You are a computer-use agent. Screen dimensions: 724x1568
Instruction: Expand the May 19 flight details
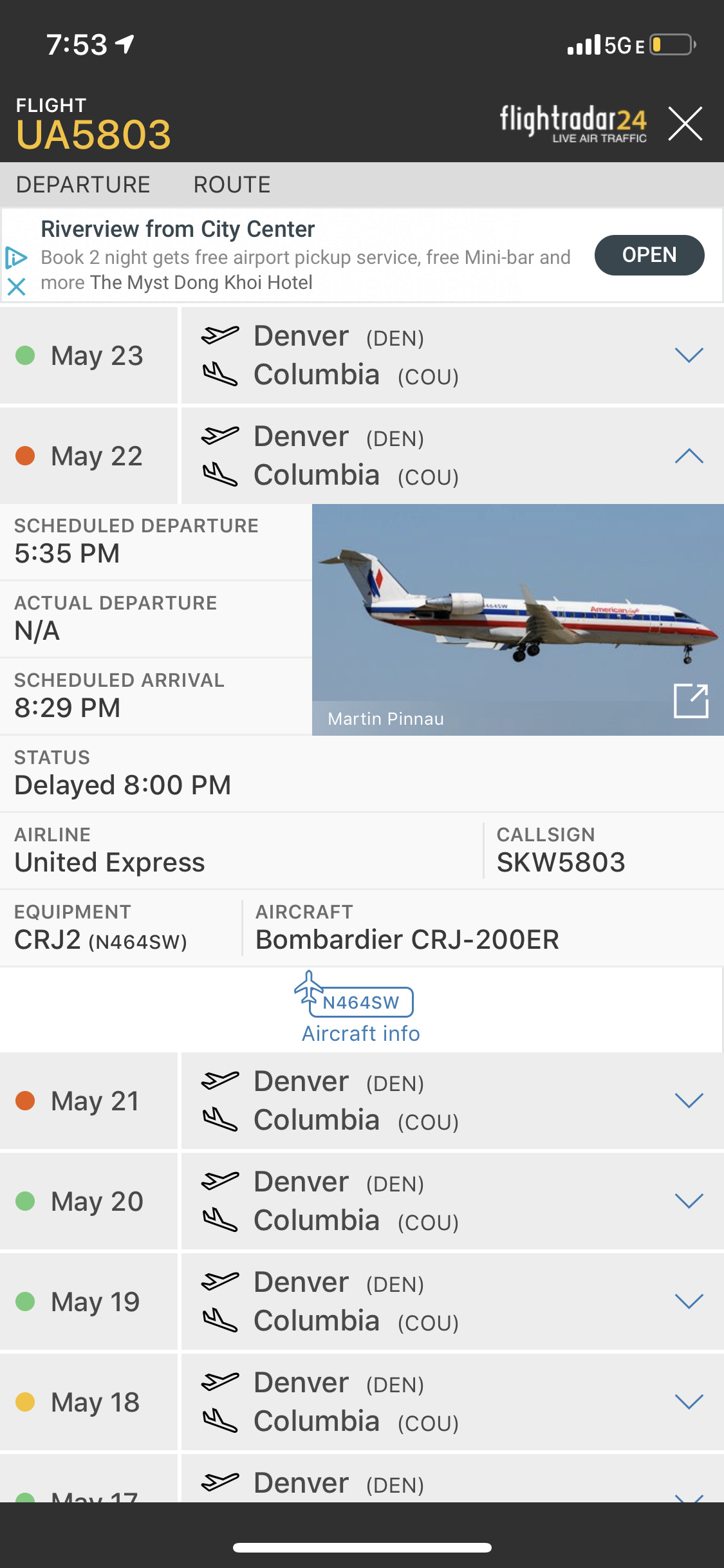(x=689, y=1302)
